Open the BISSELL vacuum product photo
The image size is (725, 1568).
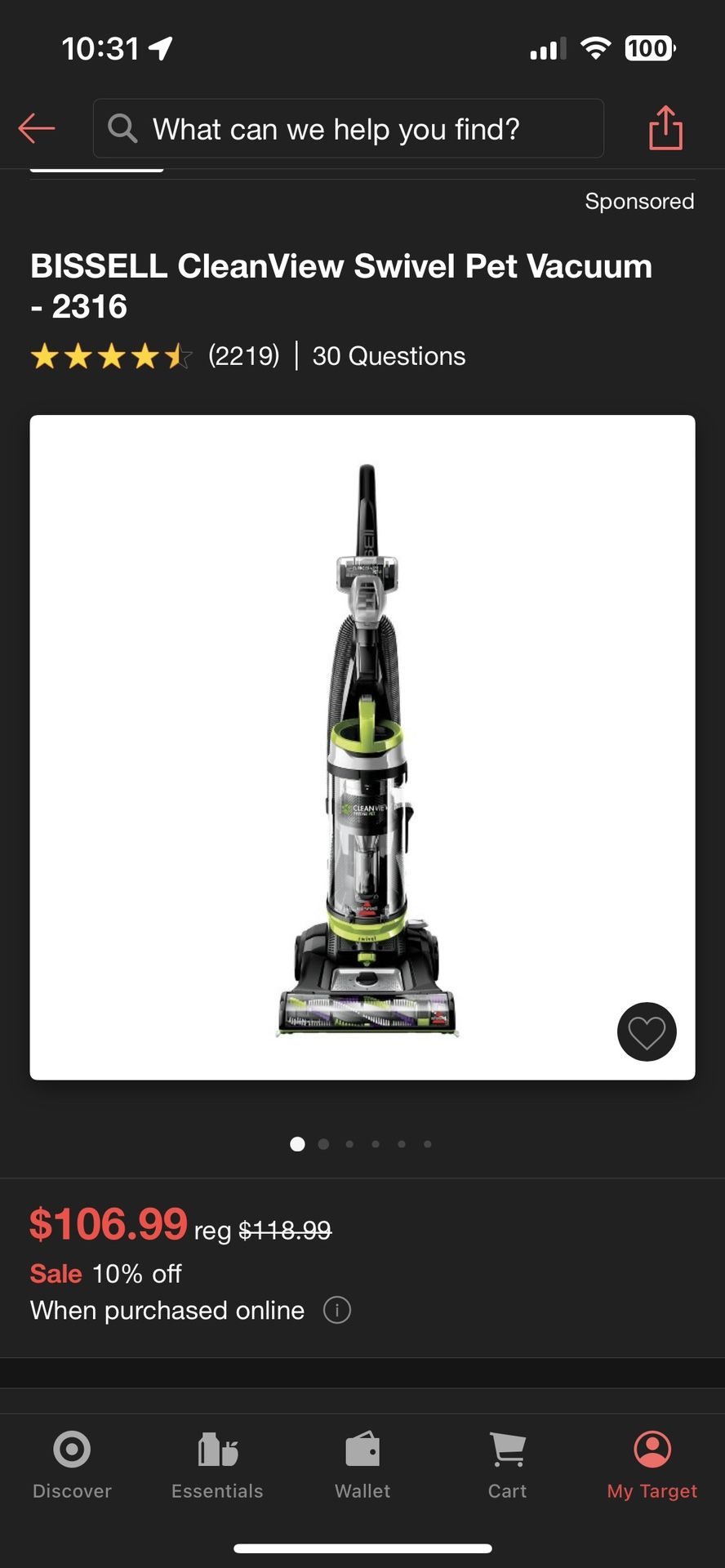coord(362,747)
